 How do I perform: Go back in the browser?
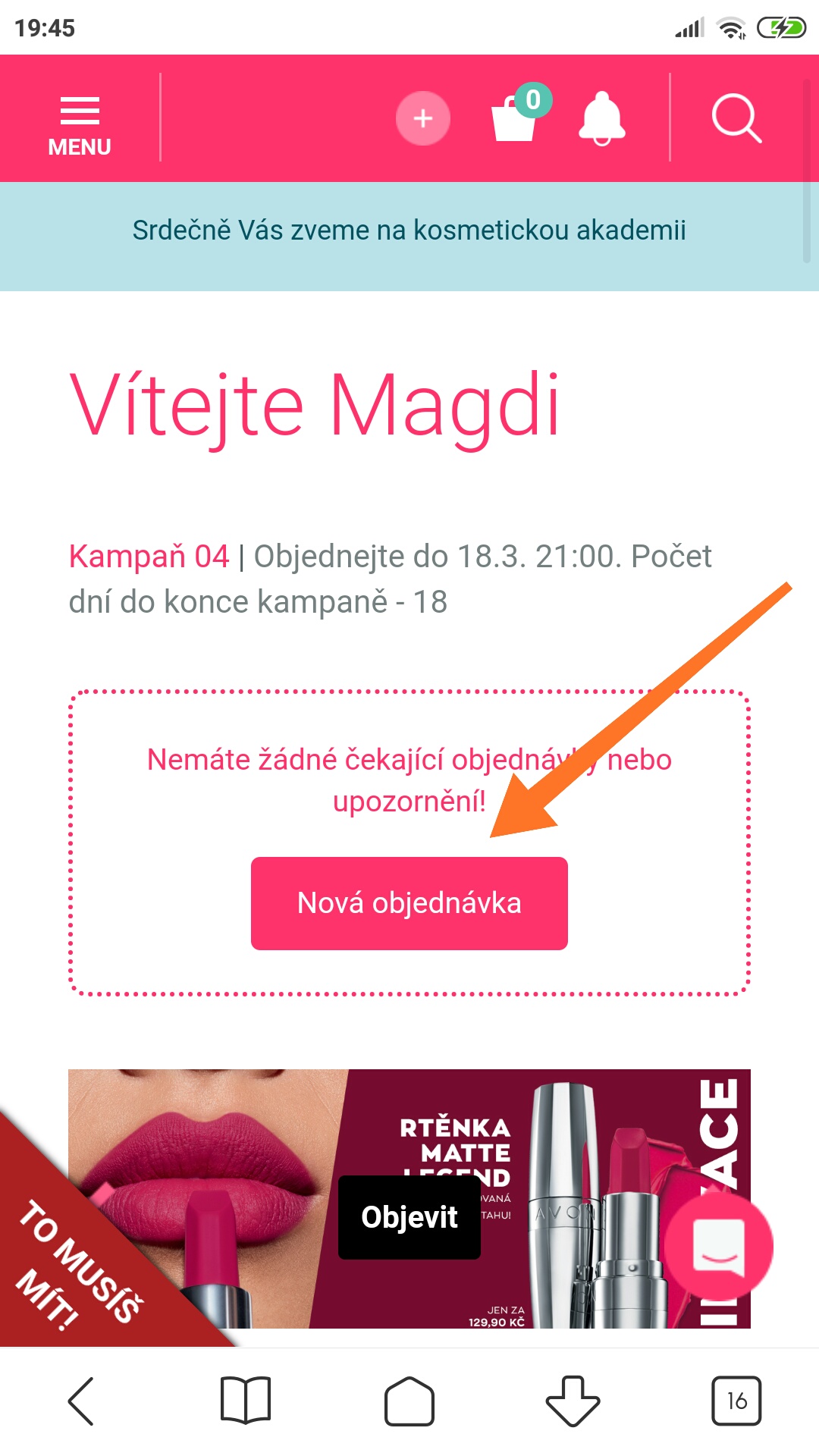click(x=82, y=1401)
